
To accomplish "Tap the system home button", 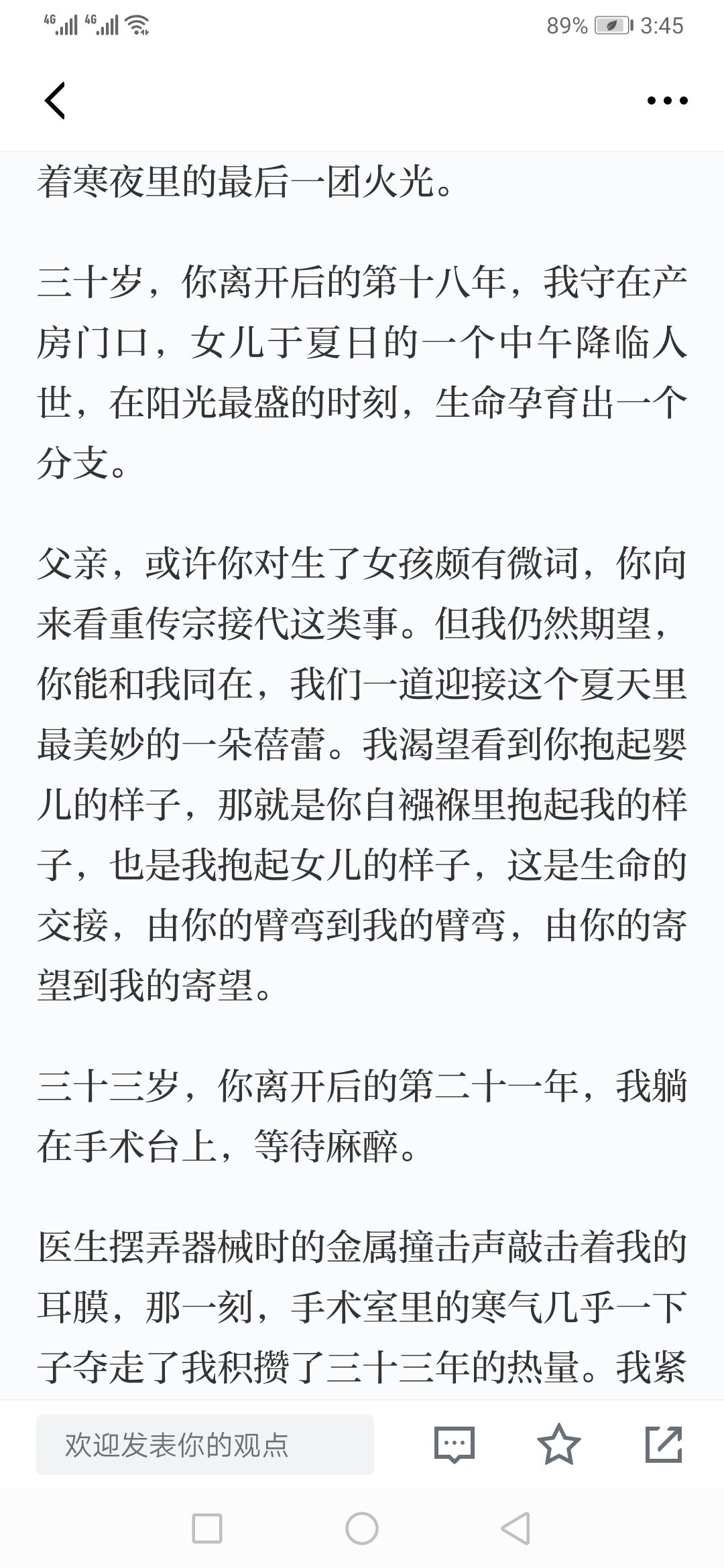I will coord(362,1528).
